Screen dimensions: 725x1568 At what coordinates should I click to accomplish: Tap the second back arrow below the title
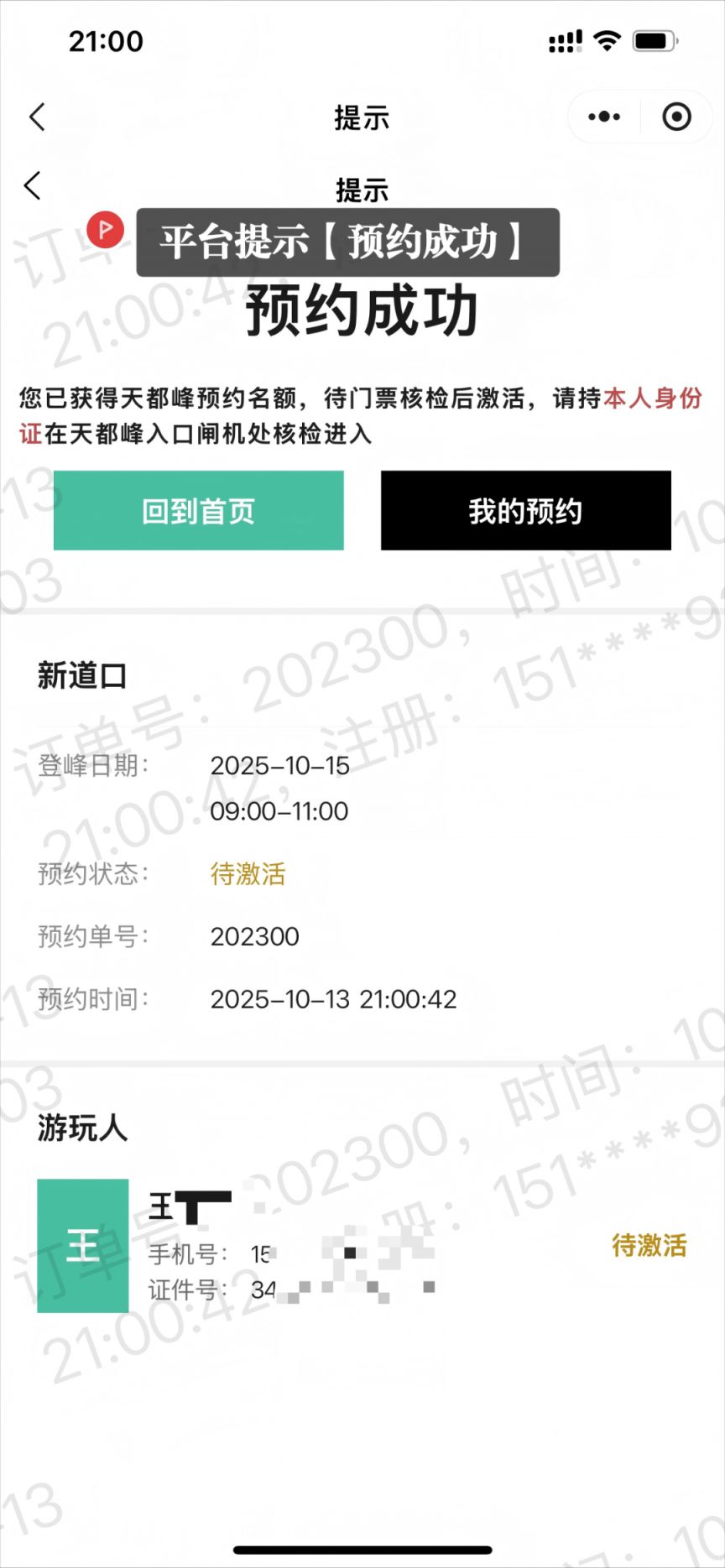click(x=31, y=185)
